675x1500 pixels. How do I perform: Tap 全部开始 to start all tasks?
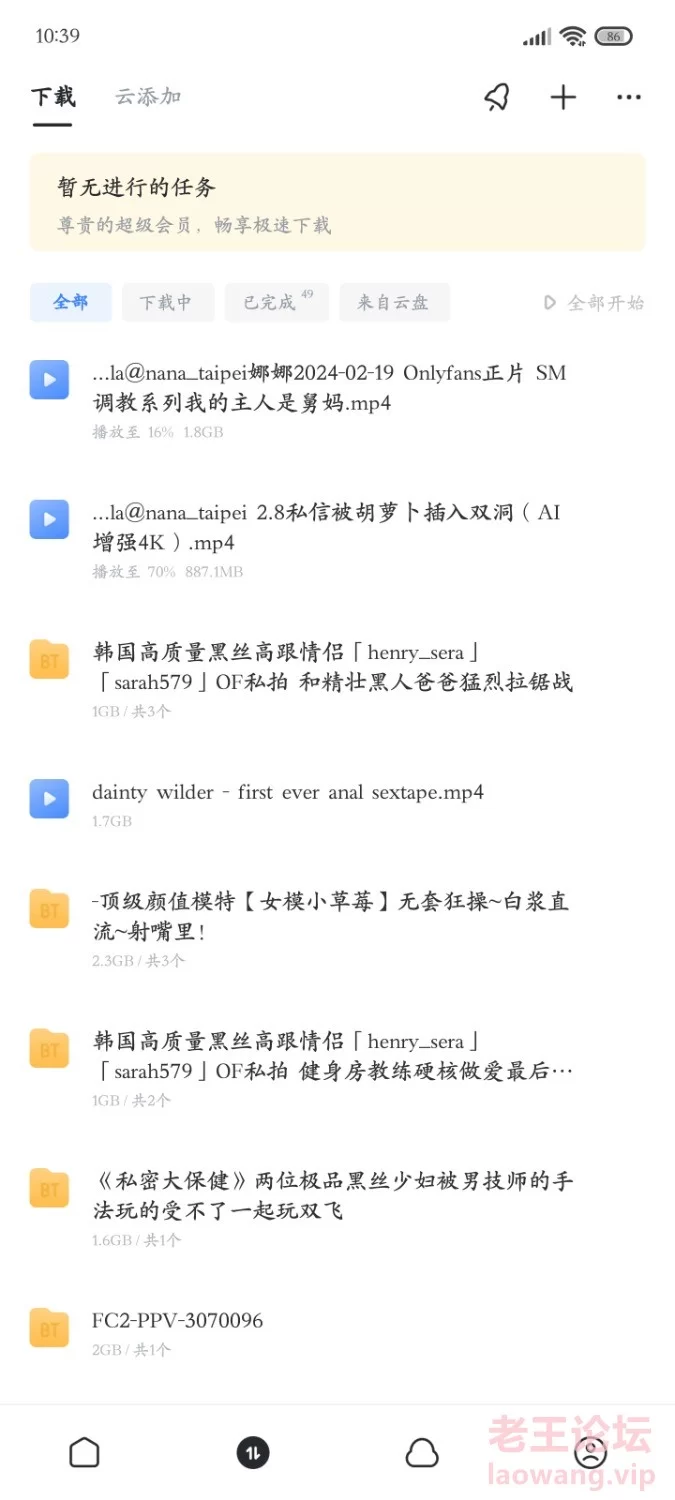click(x=594, y=303)
